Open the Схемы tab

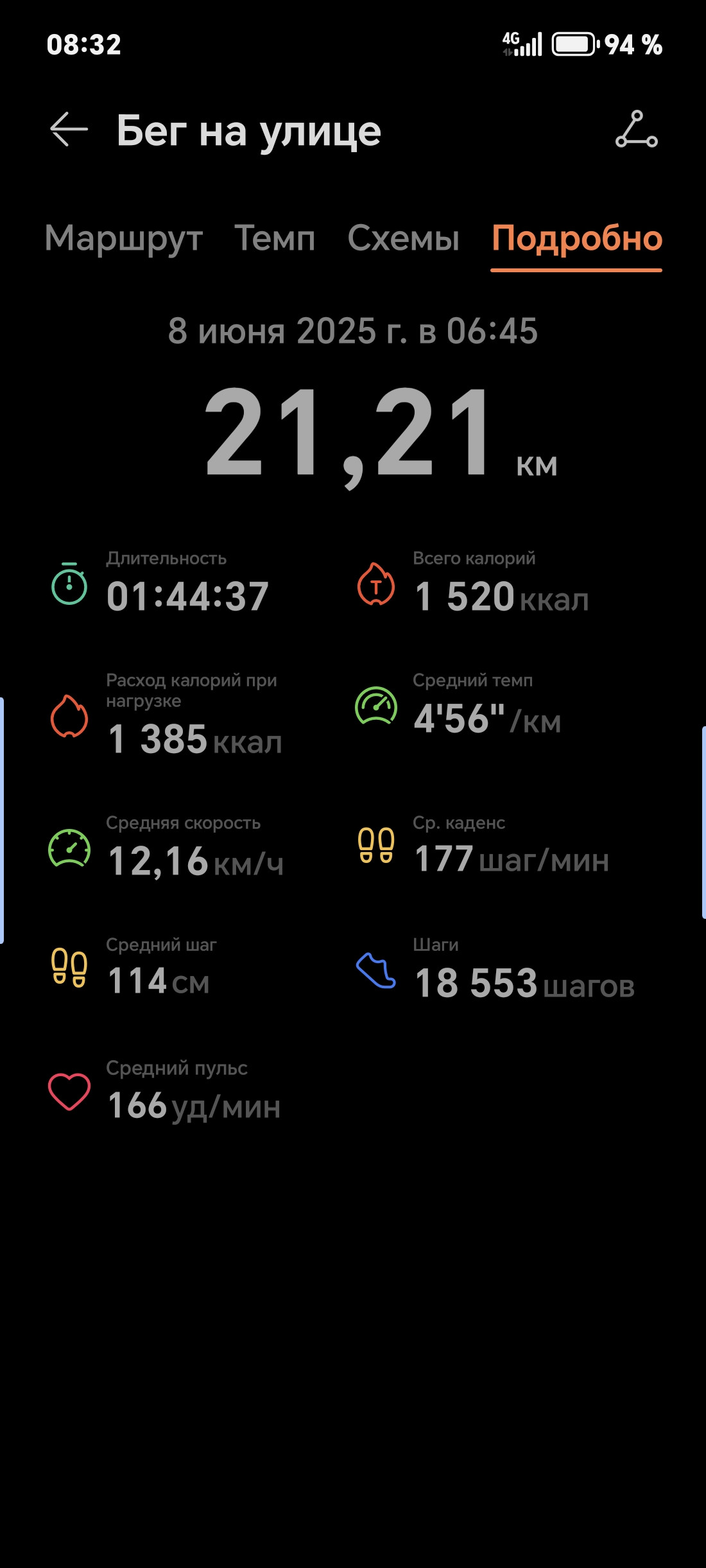point(403,238)
